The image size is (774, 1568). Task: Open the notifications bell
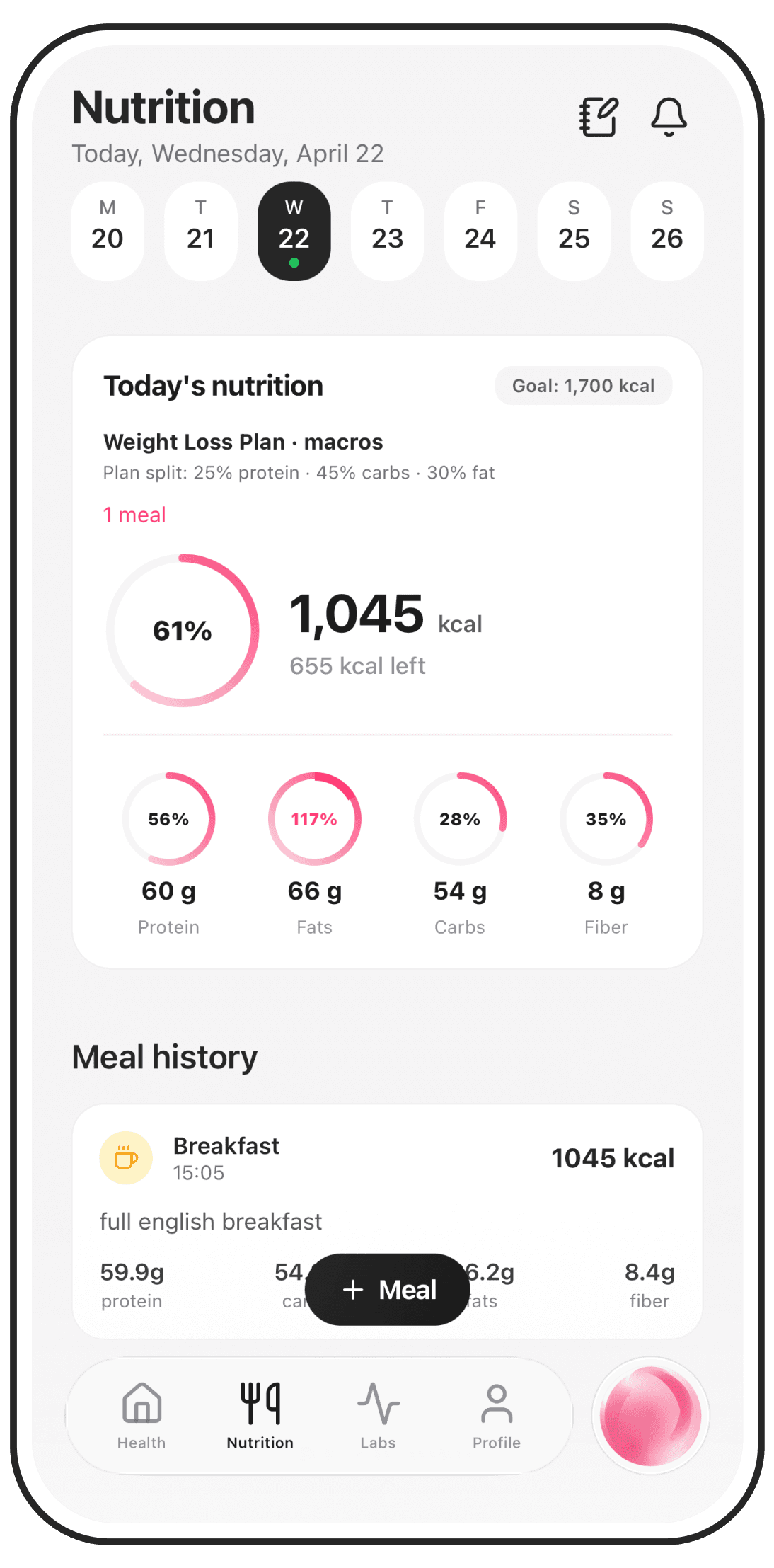(669, 116)
